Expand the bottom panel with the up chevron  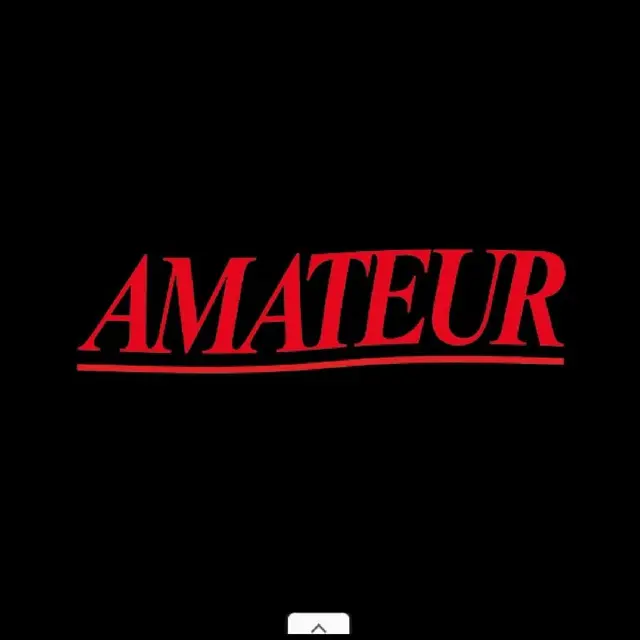point(318,626)
